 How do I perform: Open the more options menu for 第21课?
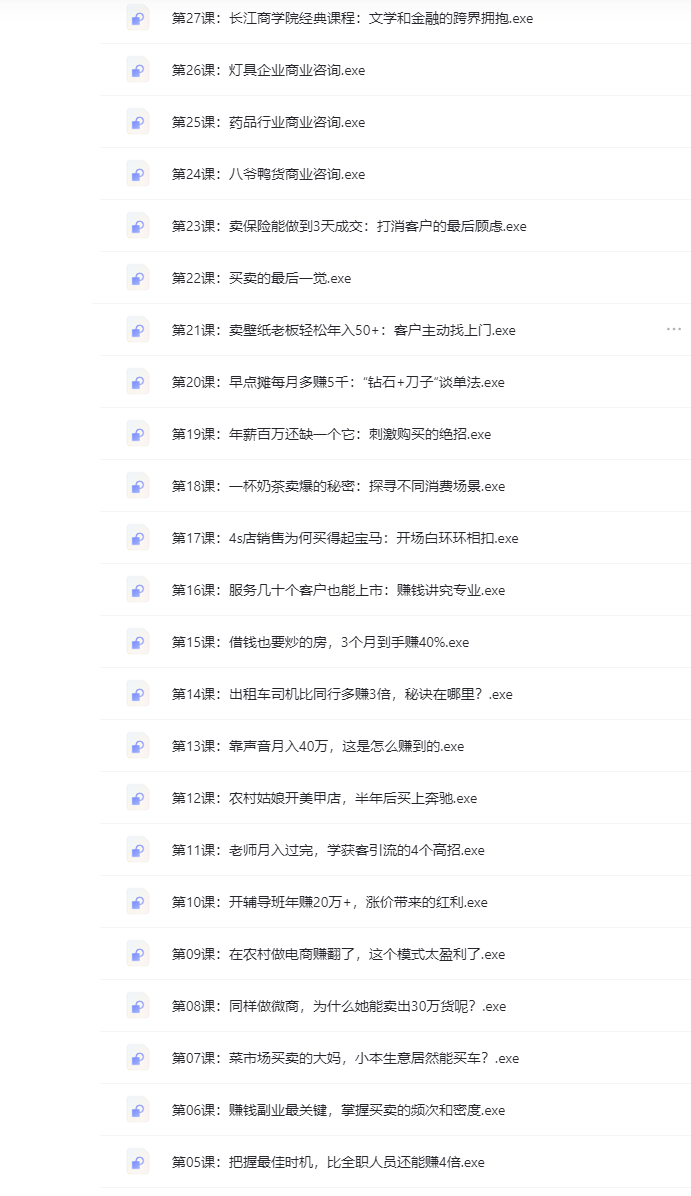click(x=673, y=329)
